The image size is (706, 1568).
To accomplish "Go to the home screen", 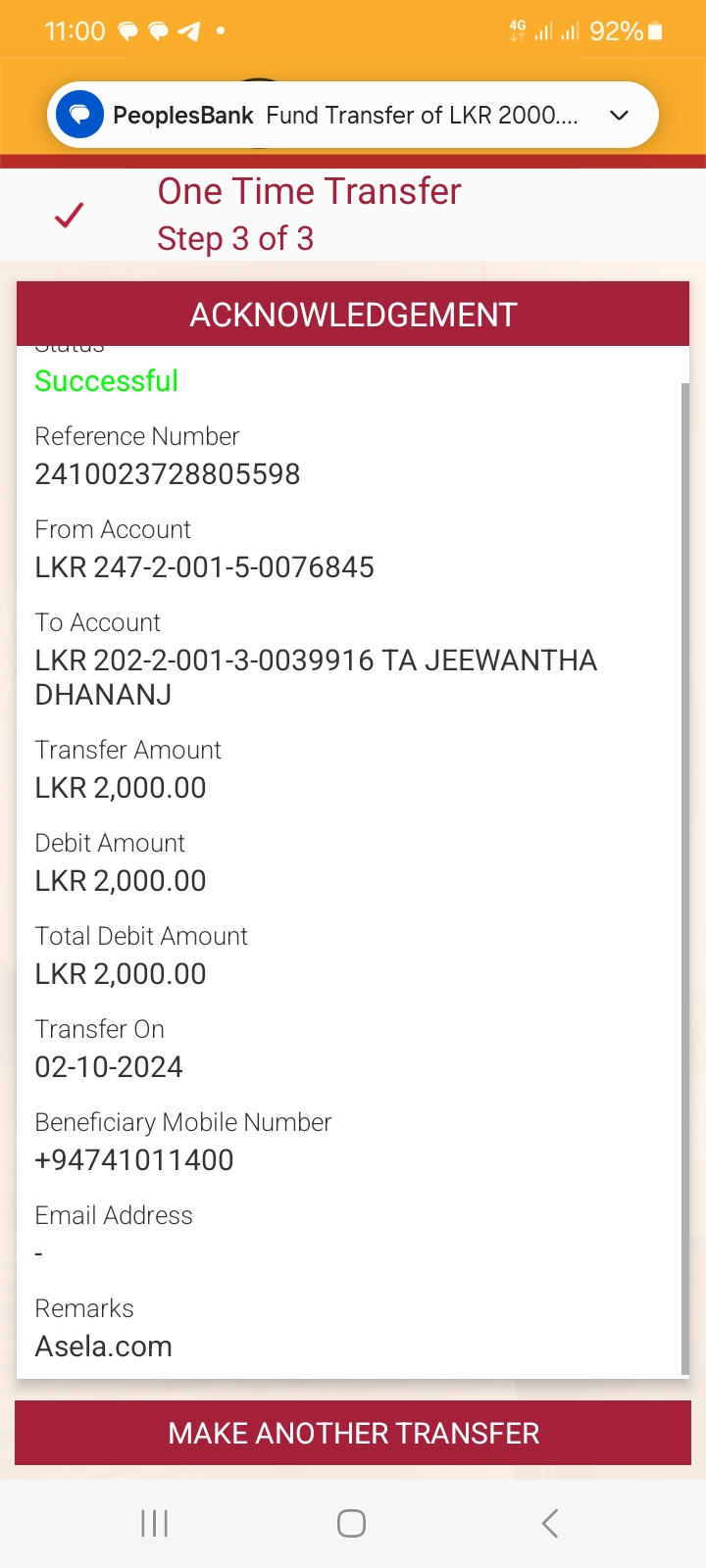I will point(351,1523).
